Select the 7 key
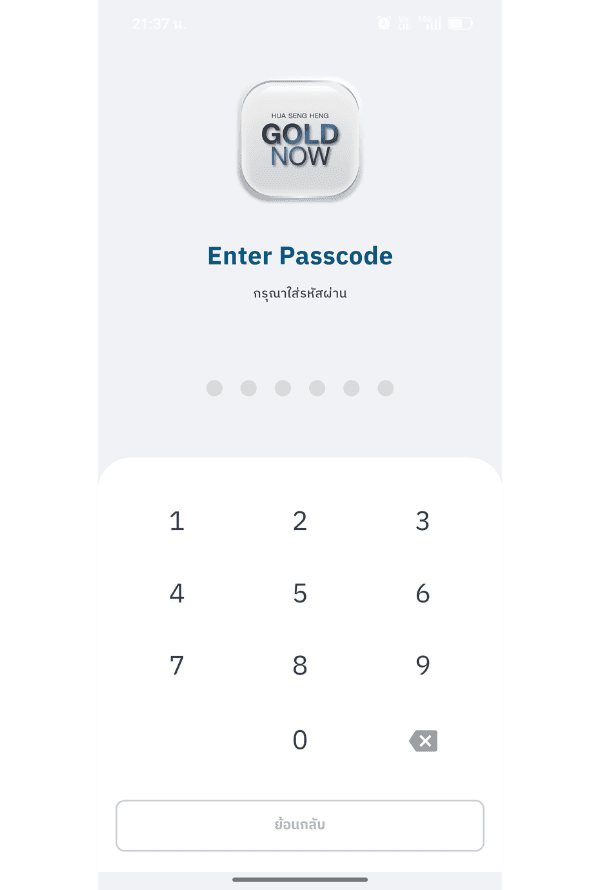 point(177,666)
